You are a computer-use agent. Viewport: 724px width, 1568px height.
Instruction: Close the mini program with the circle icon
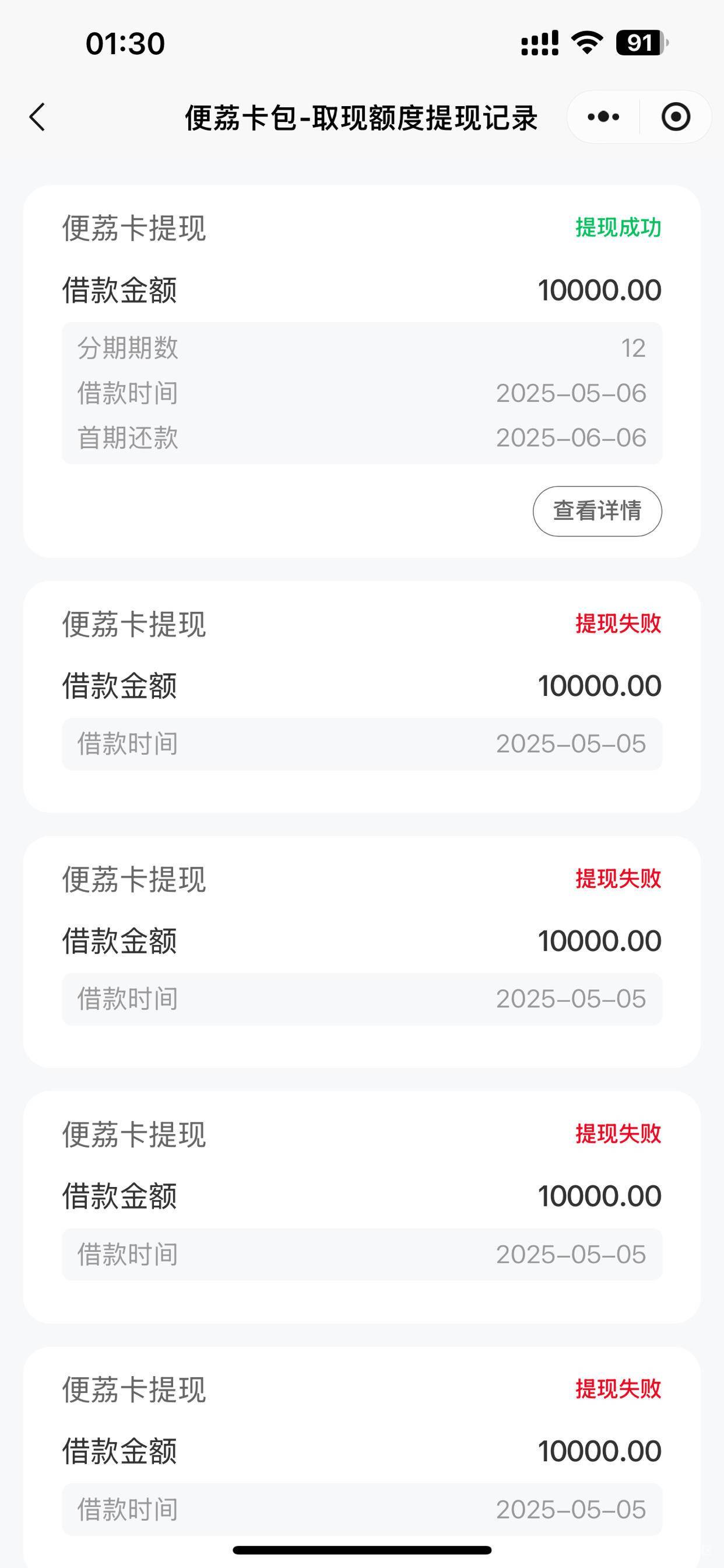676,117
